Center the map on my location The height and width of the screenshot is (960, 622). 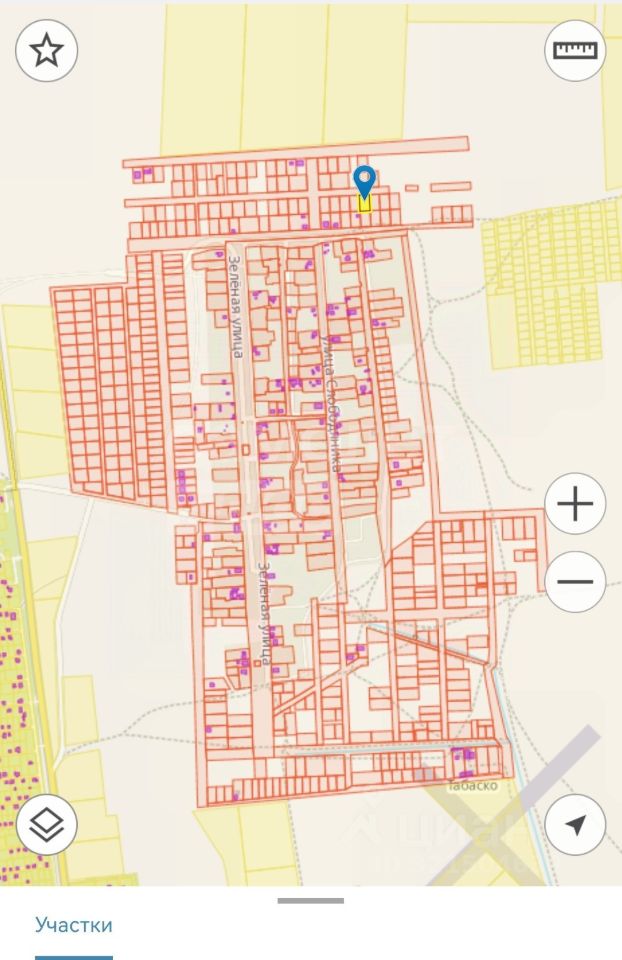click(x=575, y=825)
